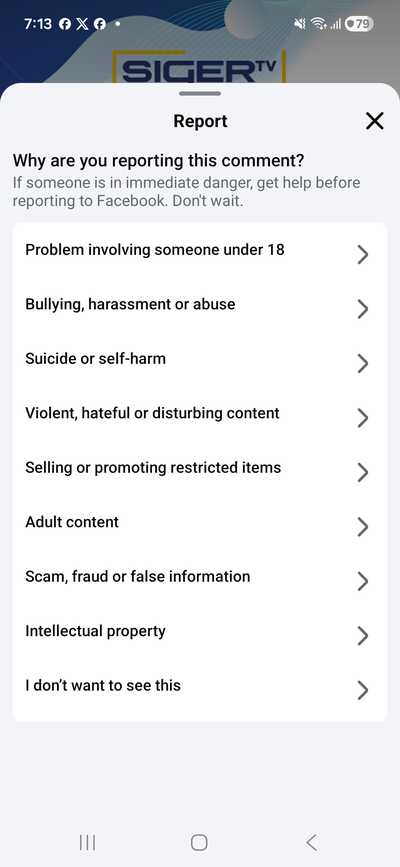Open Intellectual property reason
Image resolution: width=400 pixels, height=867 pixels.
tap(200, 631)
